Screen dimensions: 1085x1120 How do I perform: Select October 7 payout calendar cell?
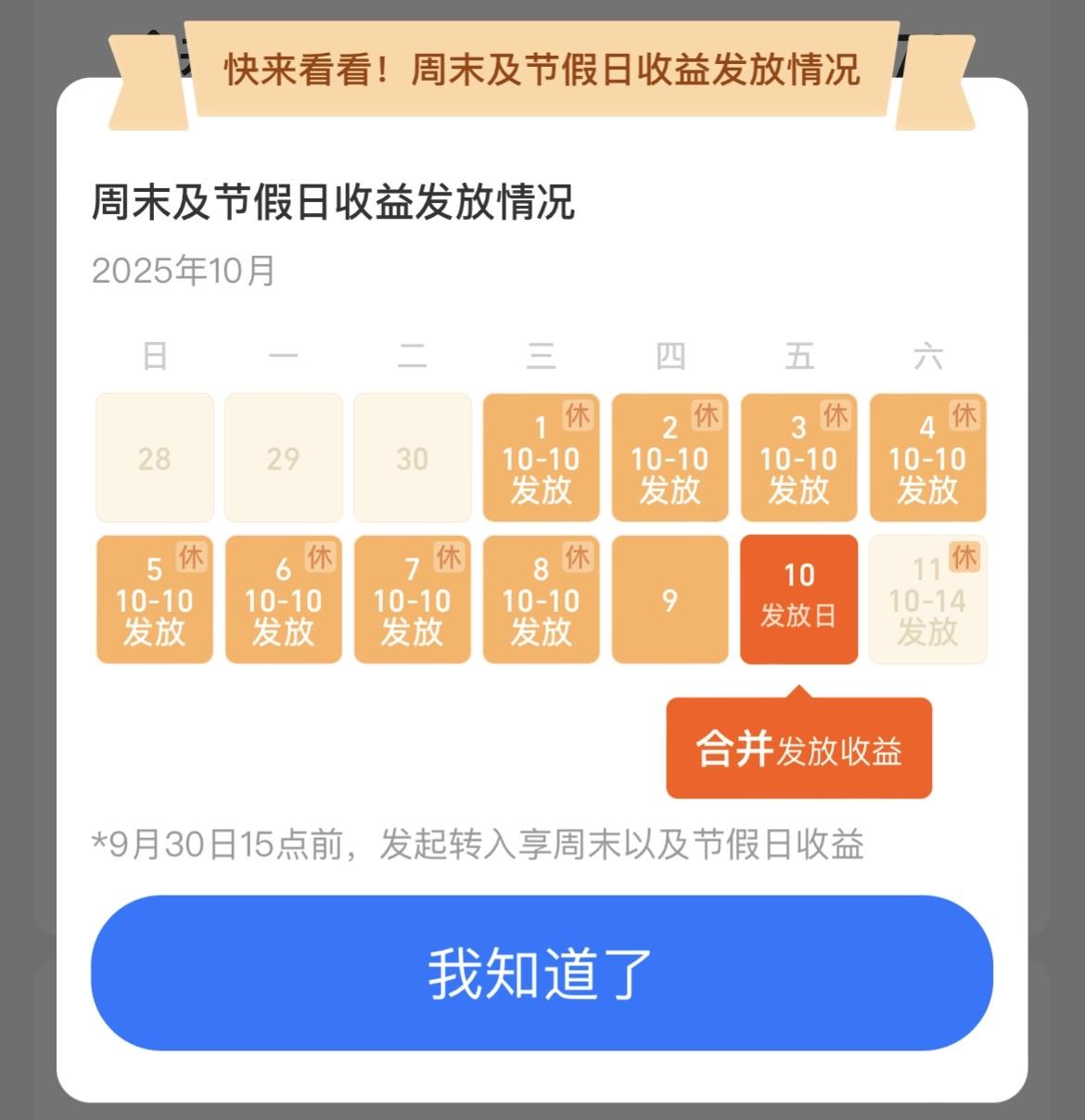(412, 599)
